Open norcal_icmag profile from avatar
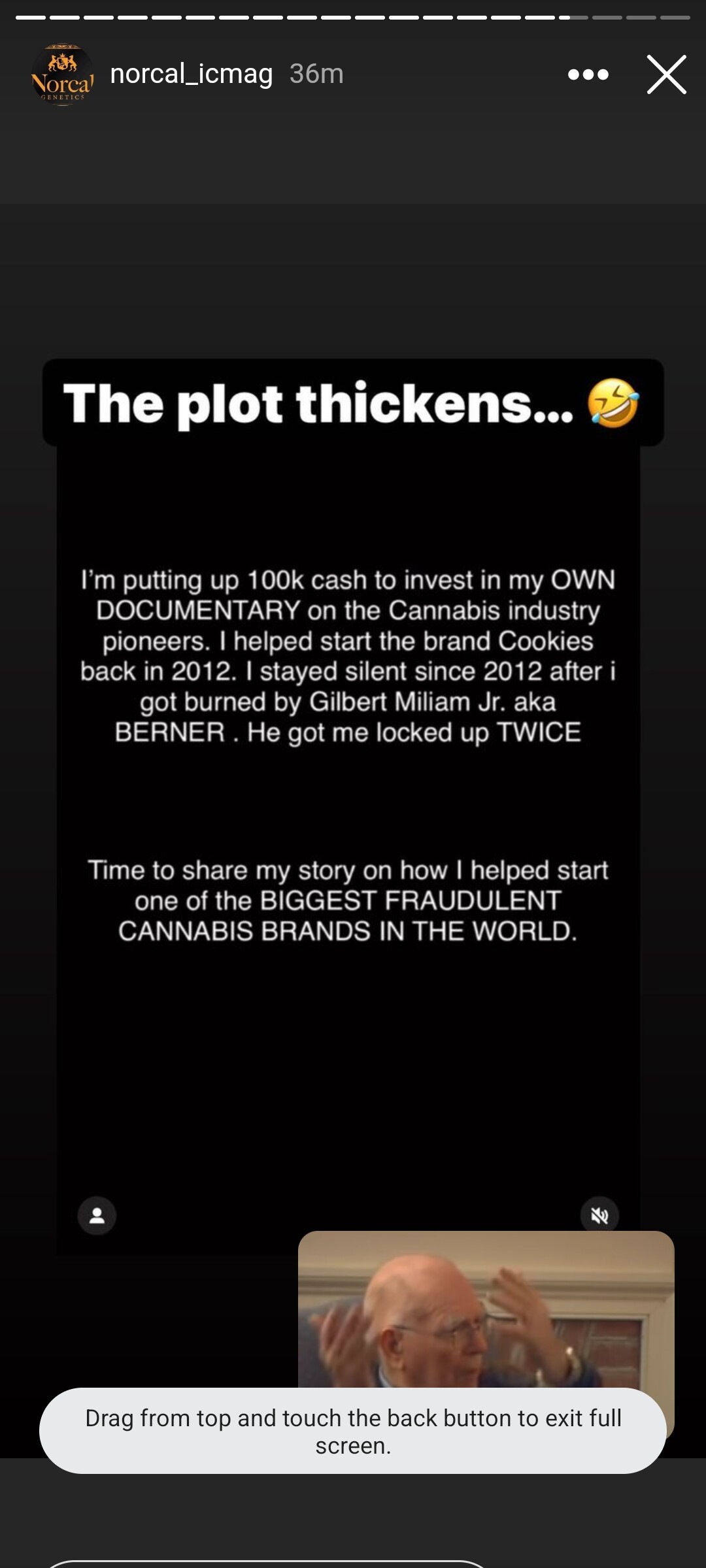Screen dimensions: 706x1568 (63, 74)
